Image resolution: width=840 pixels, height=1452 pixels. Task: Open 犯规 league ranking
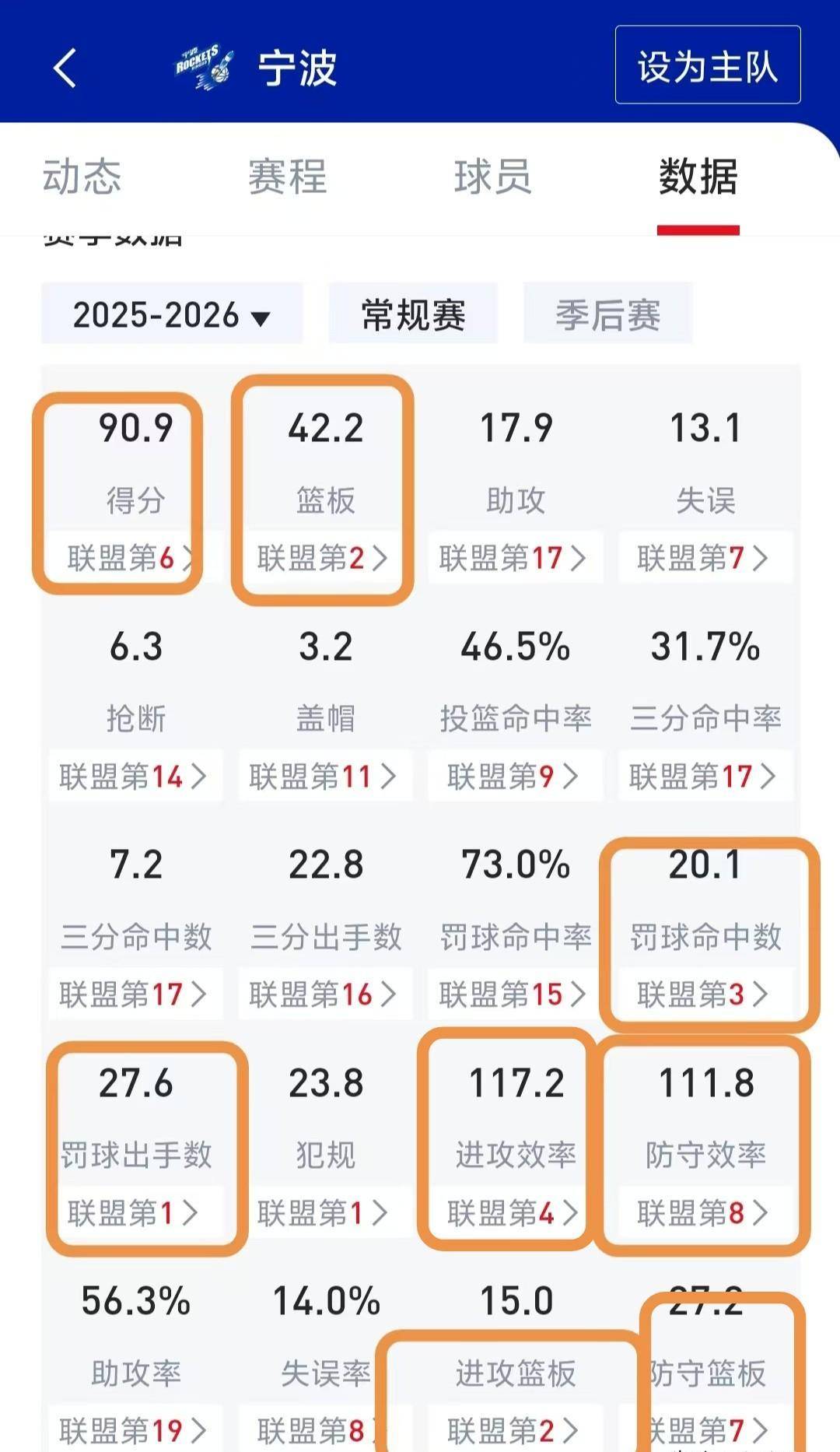tap(324, 1212)
